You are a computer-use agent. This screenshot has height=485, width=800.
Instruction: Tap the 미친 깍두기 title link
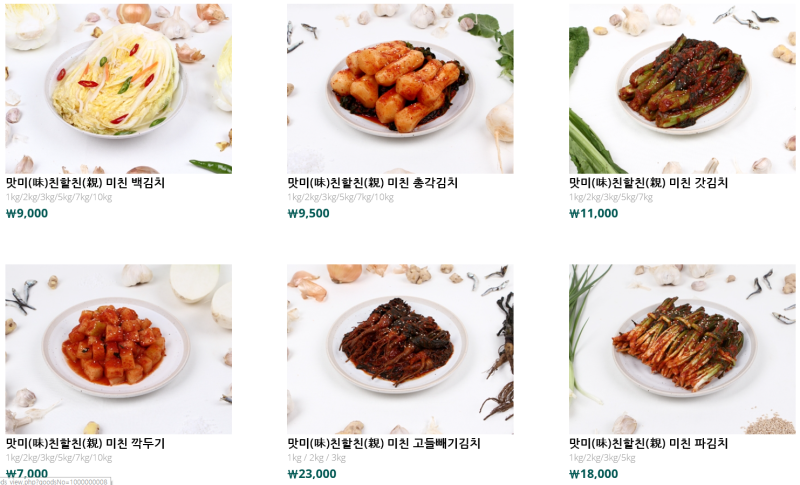(x=85, y=443)
